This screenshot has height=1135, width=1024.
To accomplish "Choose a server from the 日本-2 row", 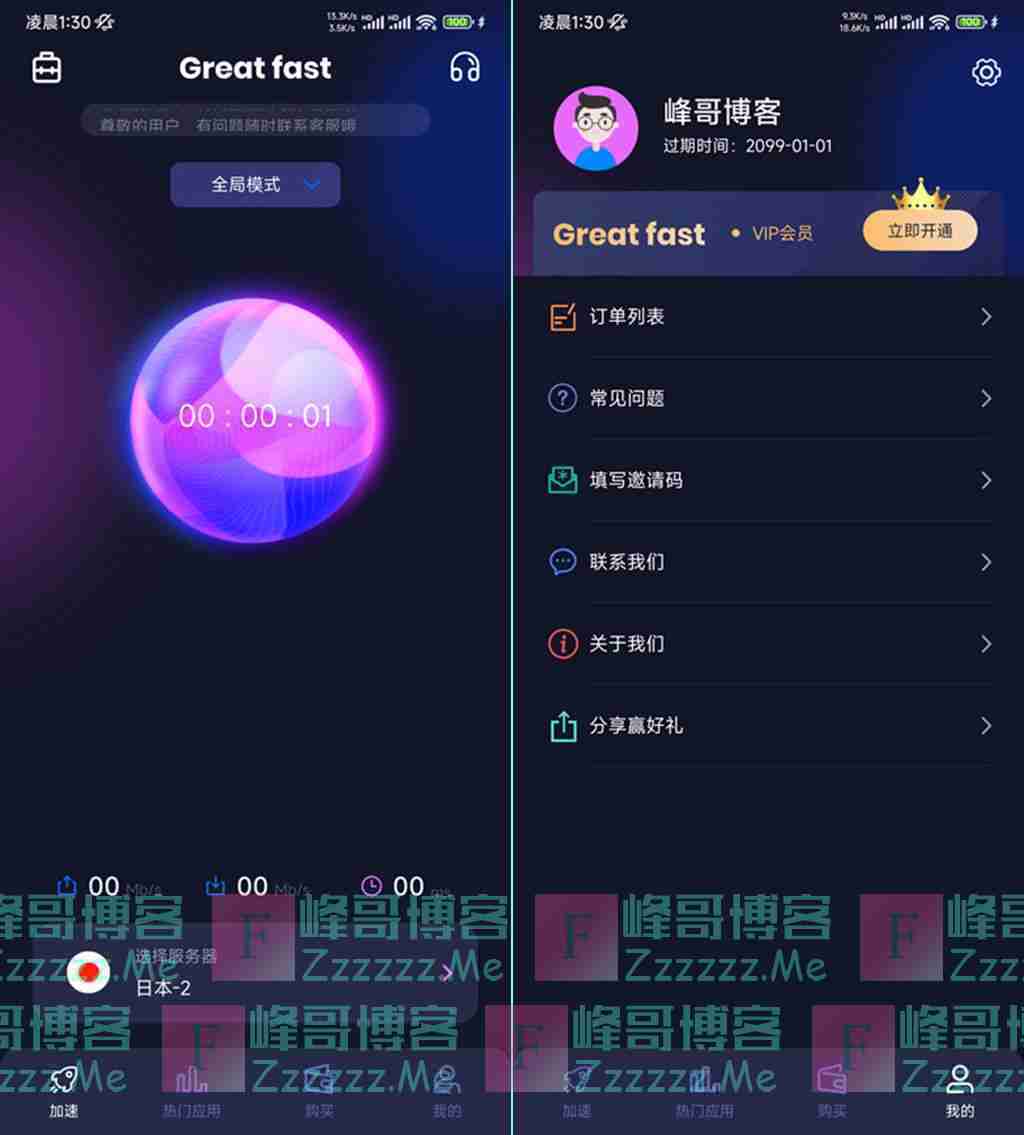I will coord(256,972).
